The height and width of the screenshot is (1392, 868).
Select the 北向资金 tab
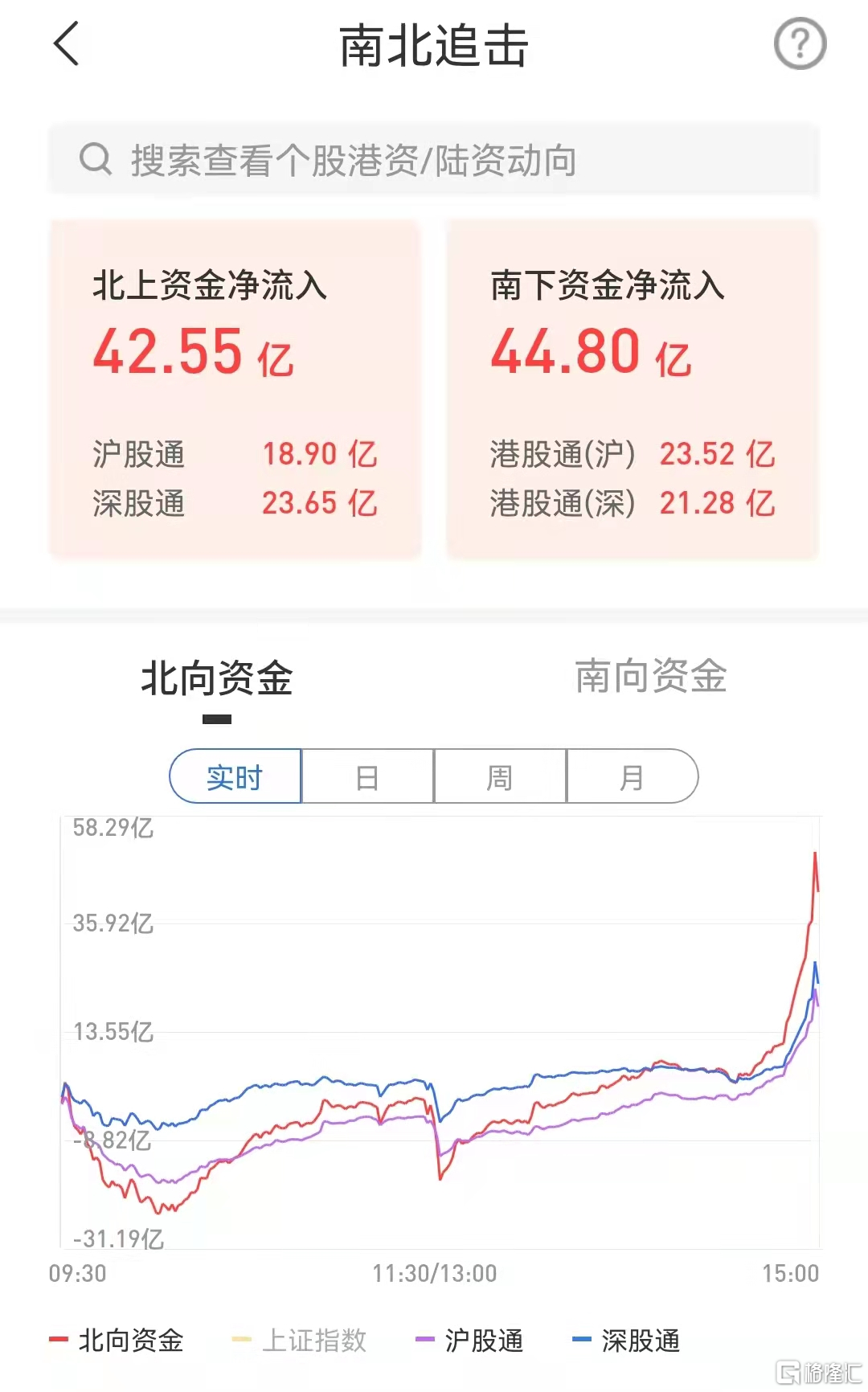[x=217, y=678]
